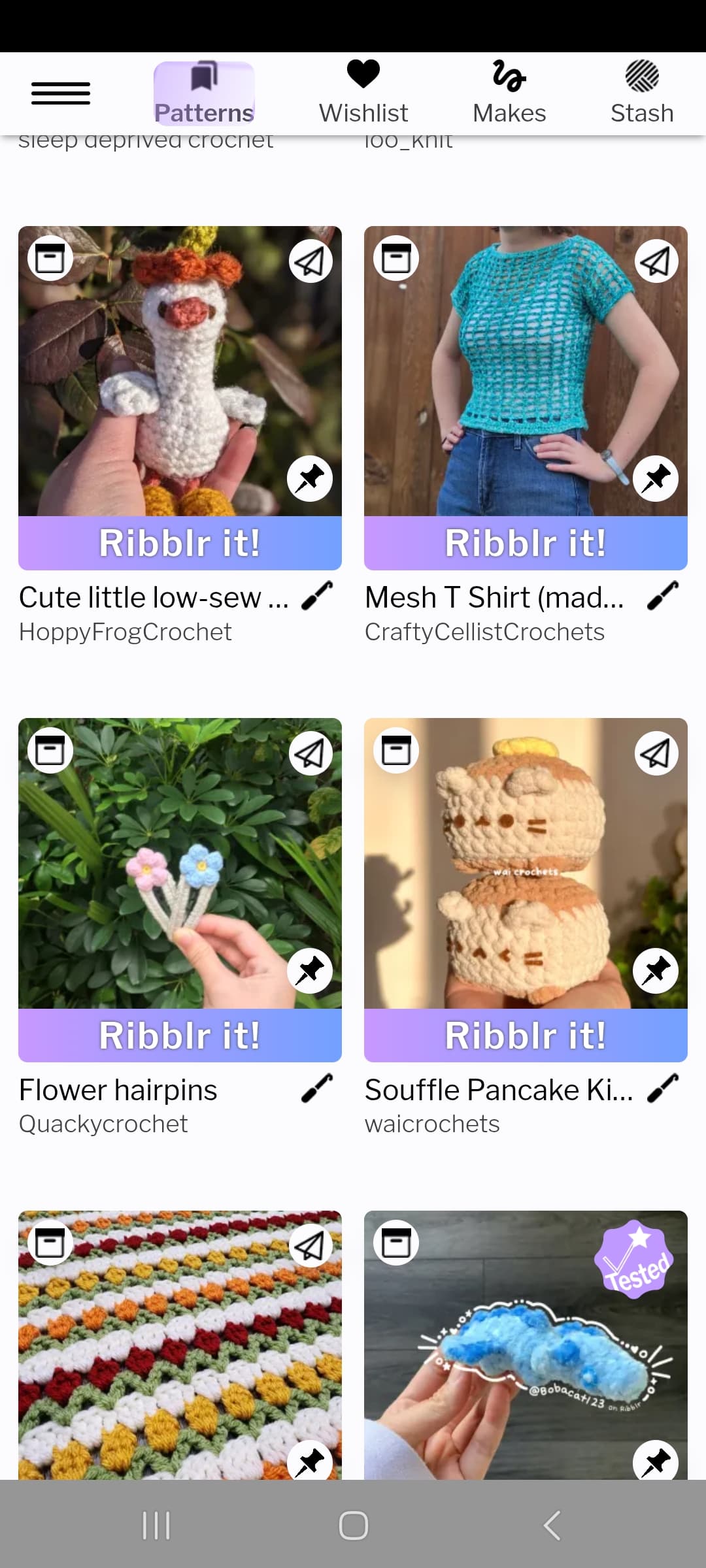Tap Ribblr it! under Souffle Pancake pattern

coord(526,1036)
